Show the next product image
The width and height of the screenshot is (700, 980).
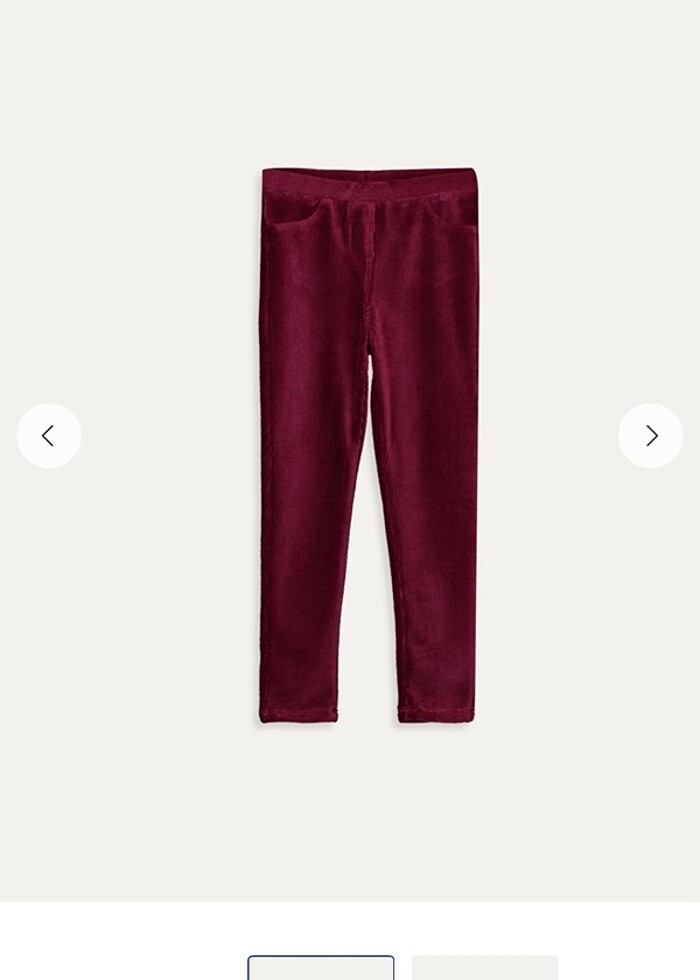click(x=651, y=436)
